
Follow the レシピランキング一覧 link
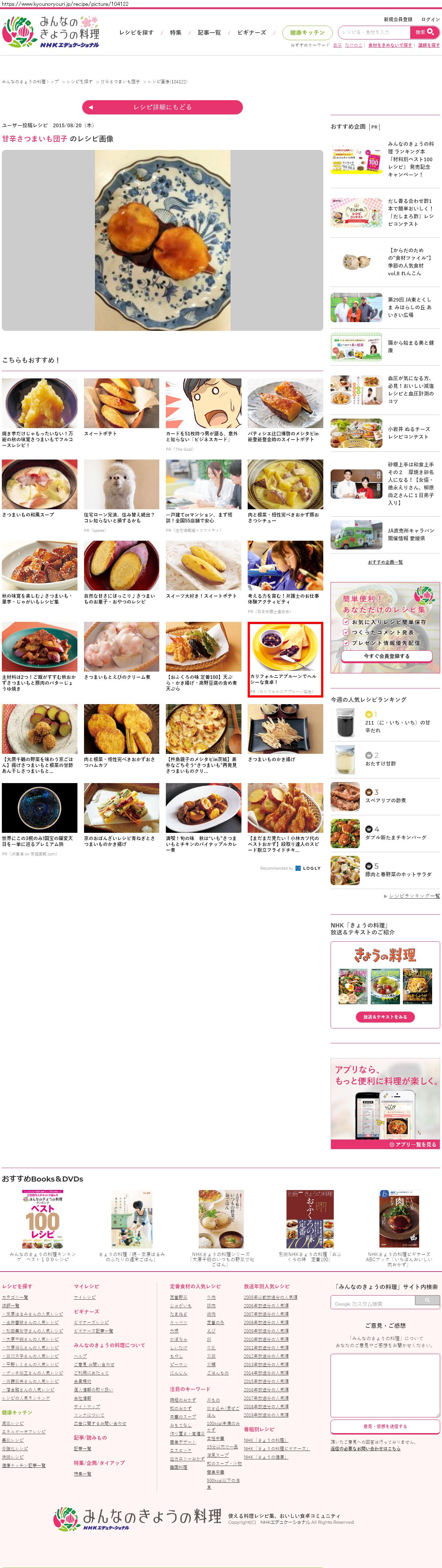(414, 896)
